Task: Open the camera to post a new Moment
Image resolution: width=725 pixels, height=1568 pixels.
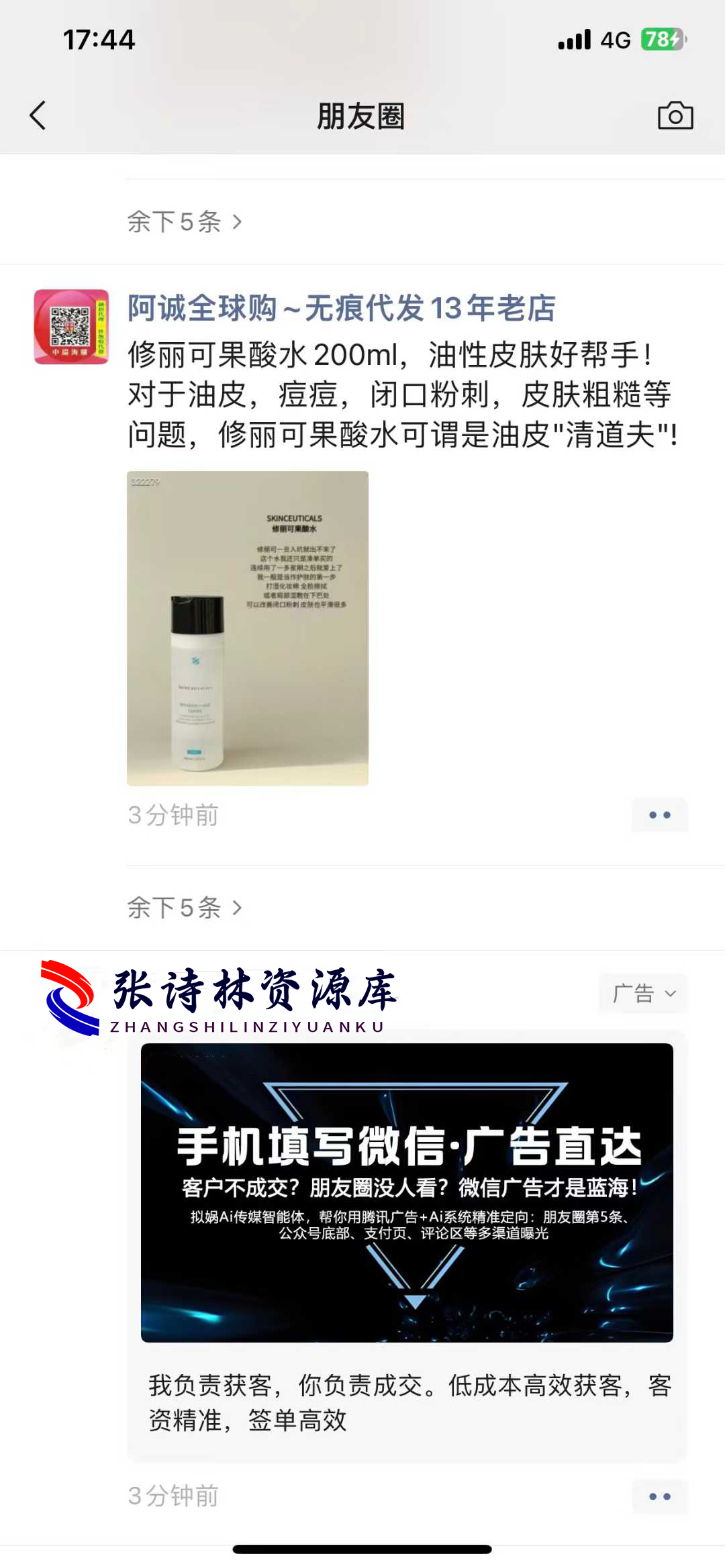Action: (x=676, y=115)
